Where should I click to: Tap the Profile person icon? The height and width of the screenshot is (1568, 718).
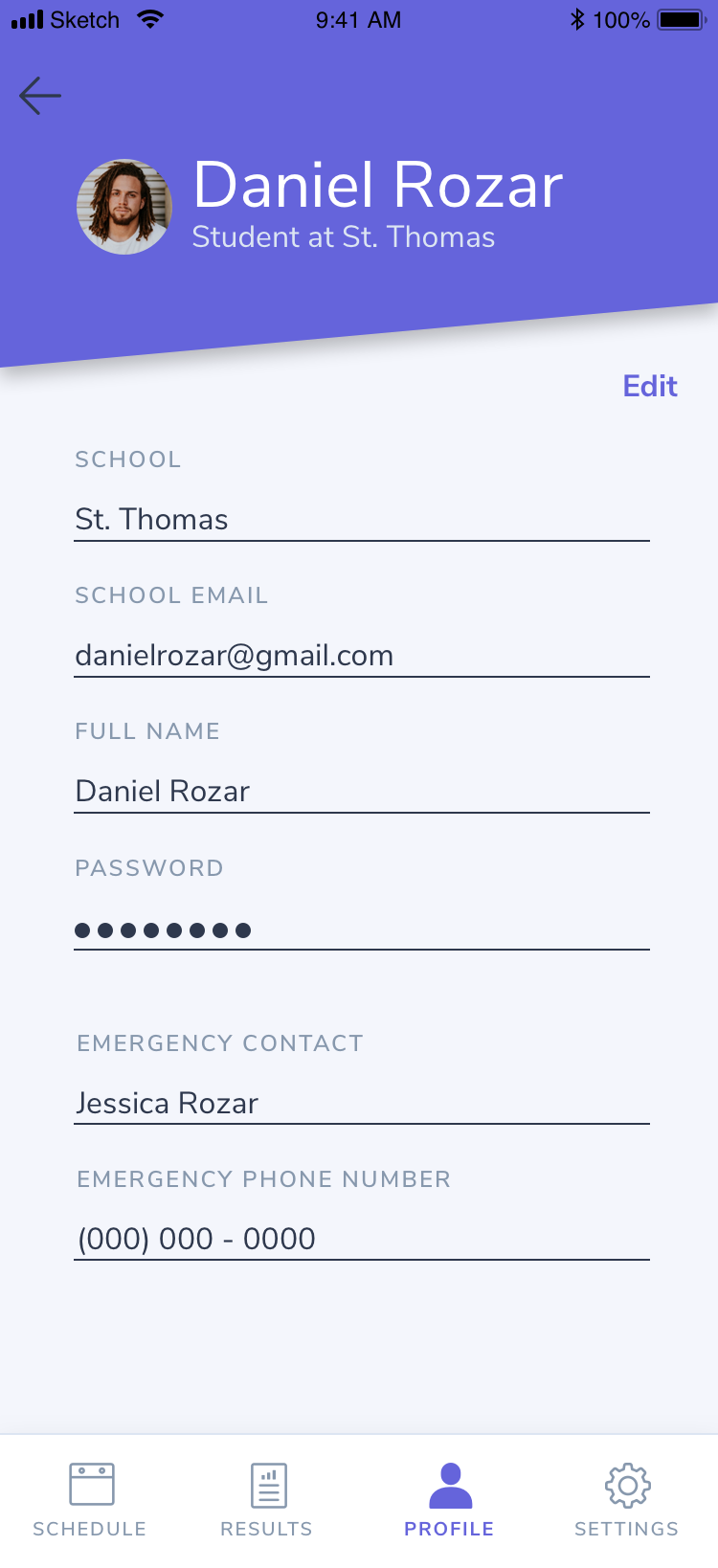pos(449,1482)
